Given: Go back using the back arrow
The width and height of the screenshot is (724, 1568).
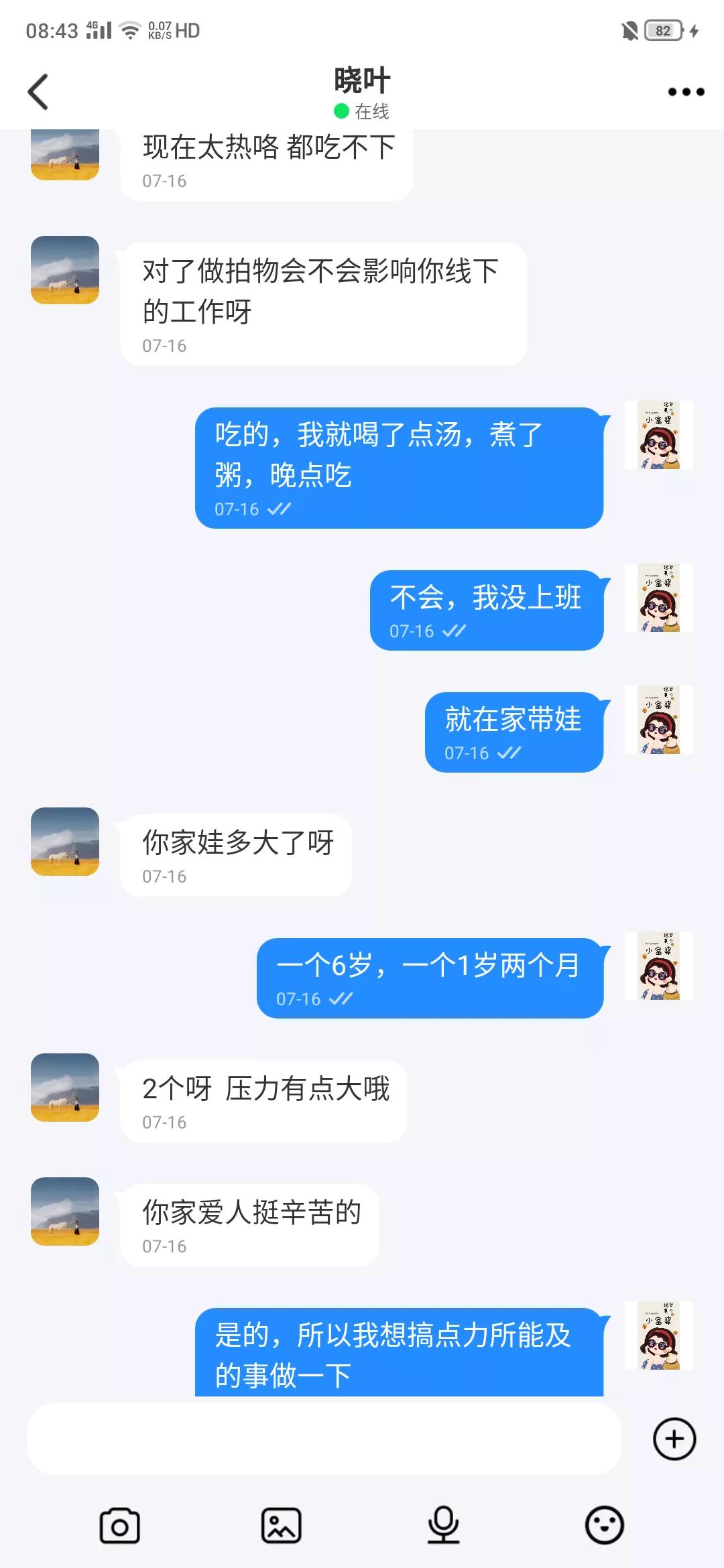Looking at the screenshot, I should tap(38, 90).
